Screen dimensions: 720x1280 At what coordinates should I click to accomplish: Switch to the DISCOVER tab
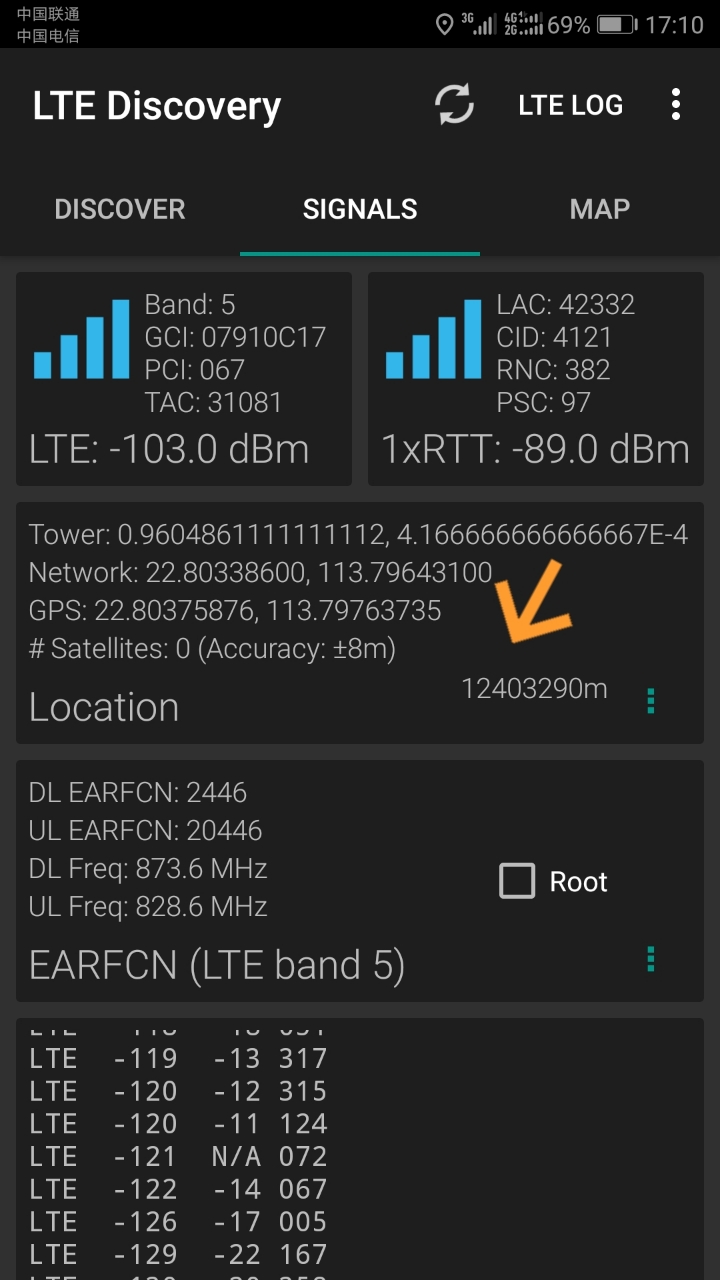point(119,209)
